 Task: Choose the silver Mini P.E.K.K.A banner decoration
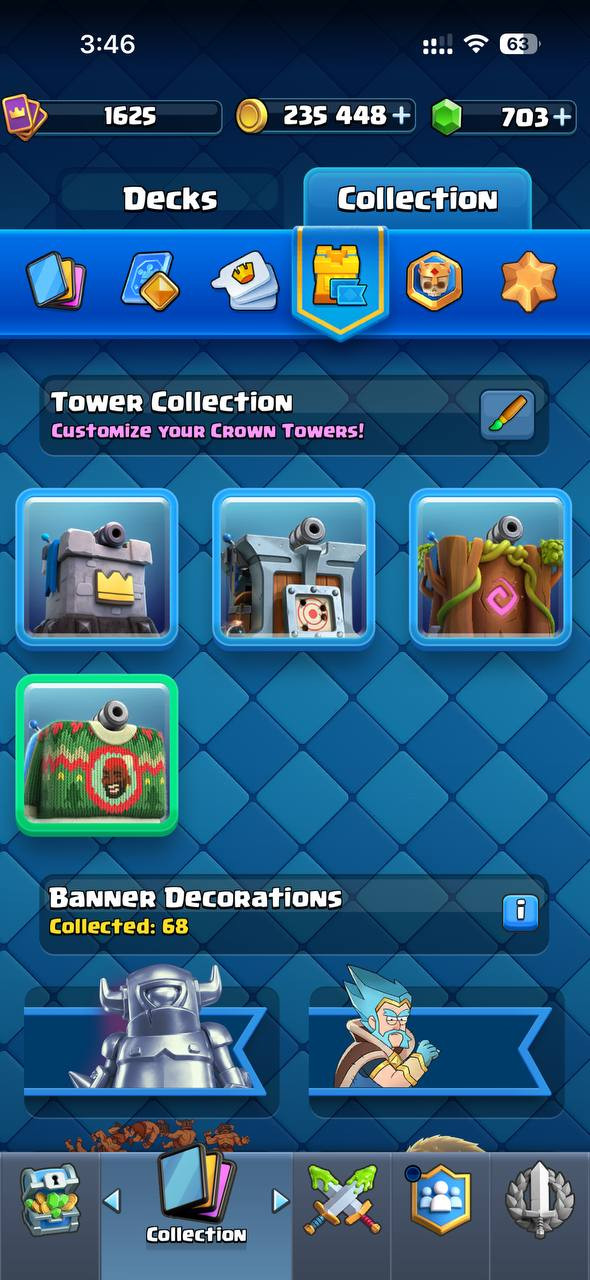point(152,1040)
